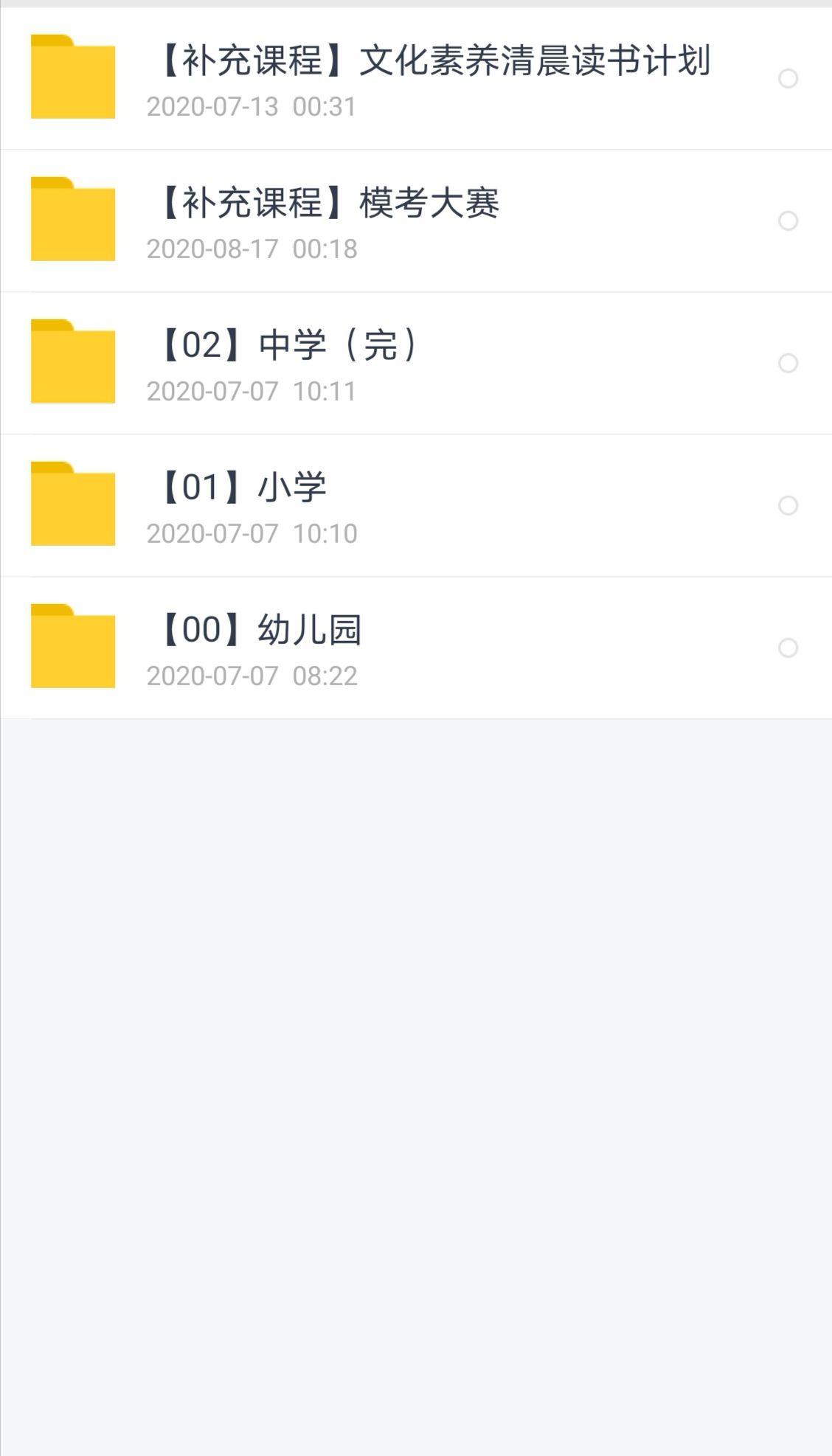Screen dimensions: 832x1456
Task: Click the timestamp 2020-08-17 00:18
Action: click(252, 249)
